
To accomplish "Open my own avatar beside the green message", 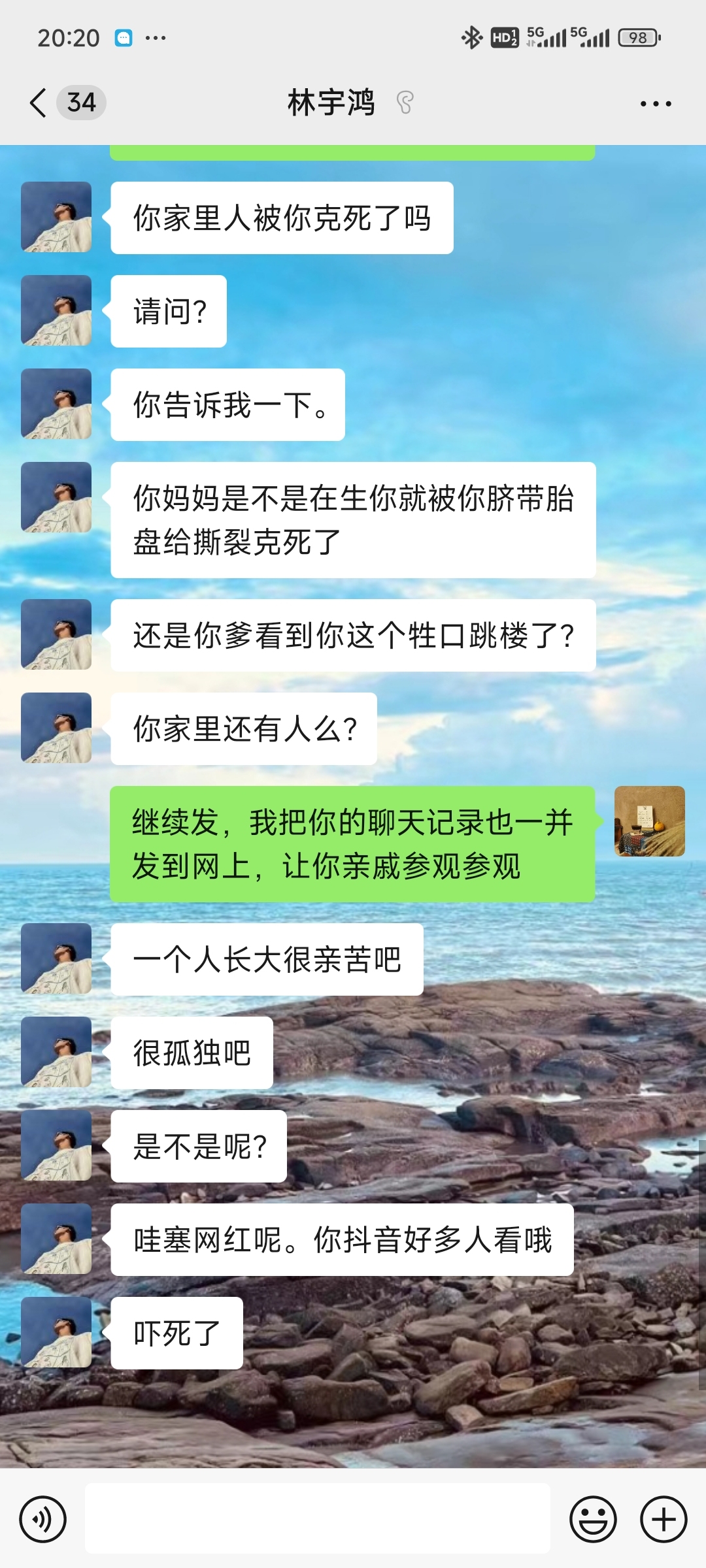I will pos(649,821).
